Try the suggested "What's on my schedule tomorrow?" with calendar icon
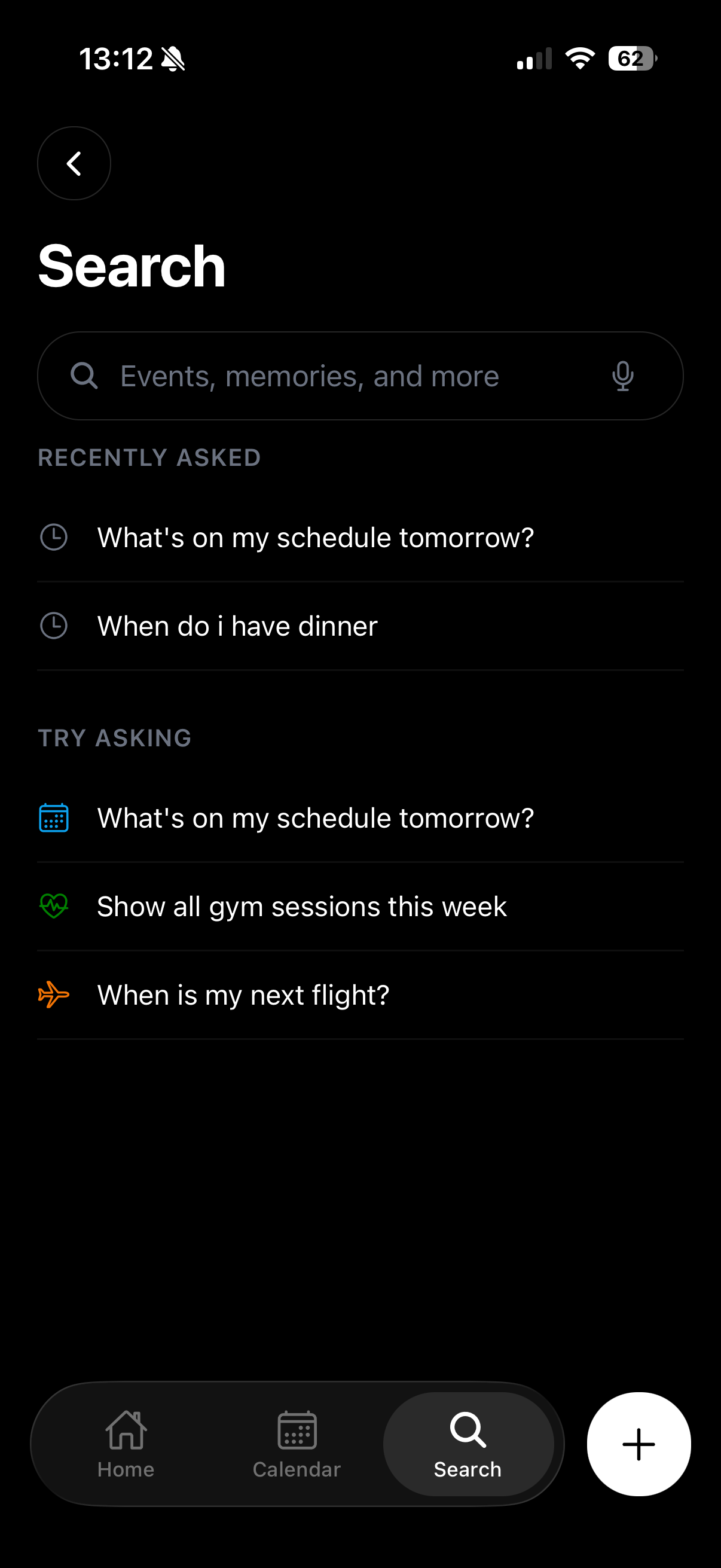This screenshot has width=721, height=1568. click(315, 818)
